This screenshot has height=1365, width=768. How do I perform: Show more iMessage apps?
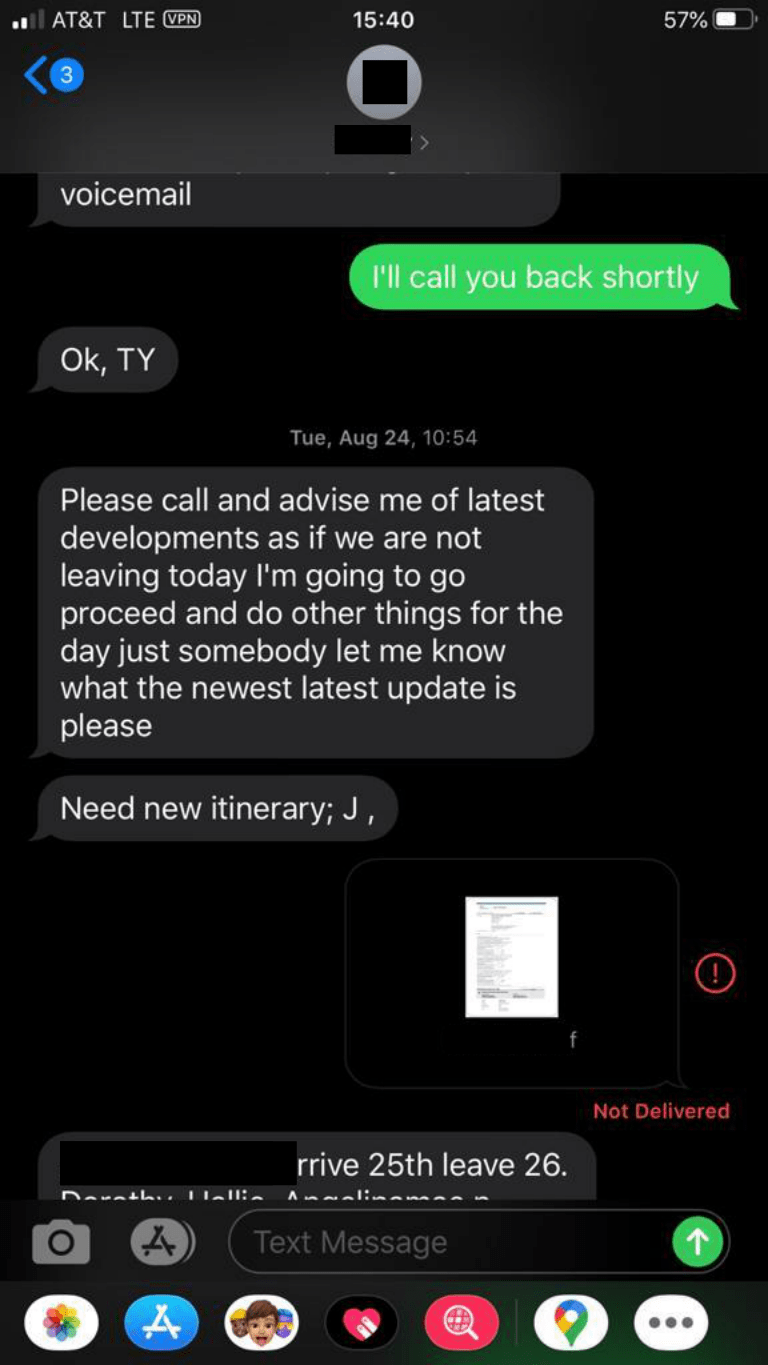click(x=671, y=1323)
